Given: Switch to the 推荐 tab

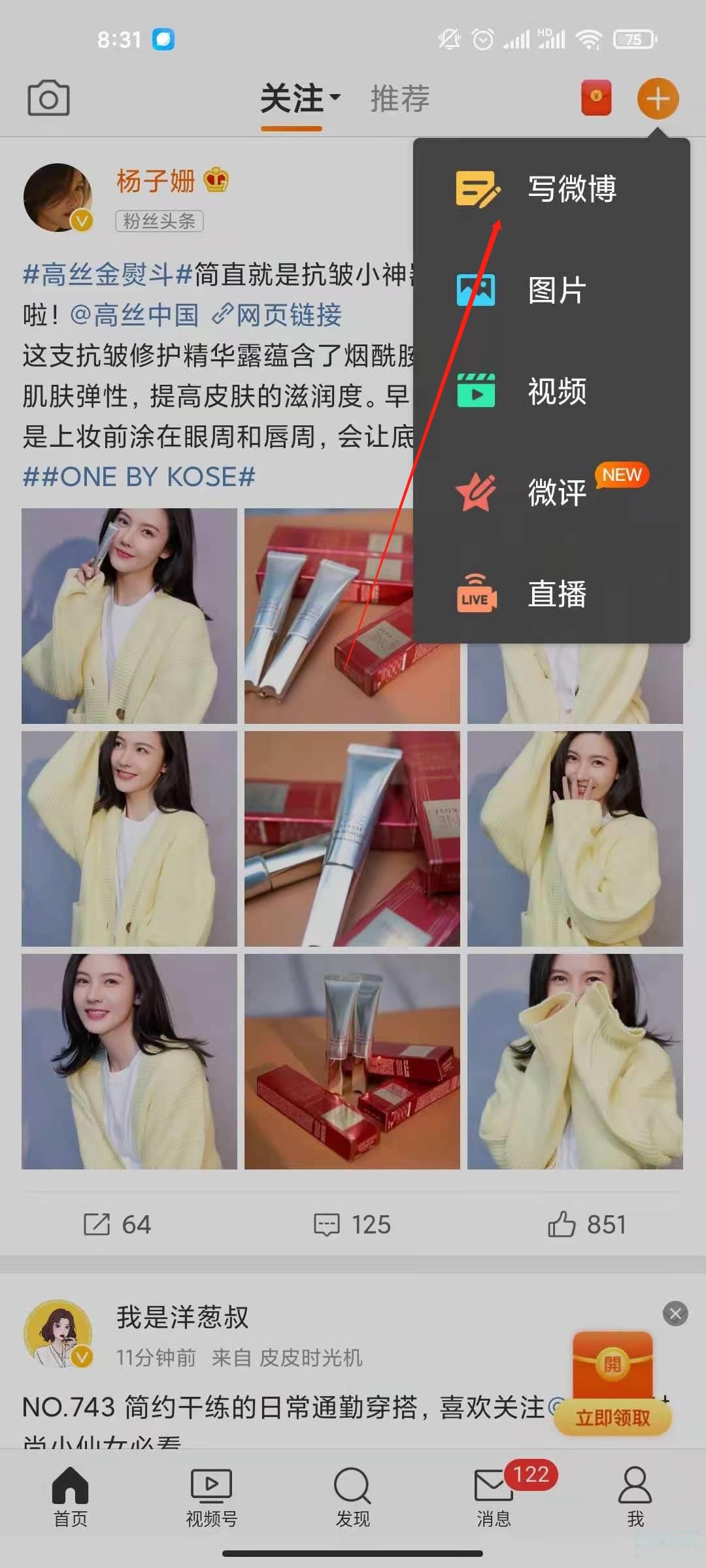Looking at the screenshot, I should click(400, 99).
